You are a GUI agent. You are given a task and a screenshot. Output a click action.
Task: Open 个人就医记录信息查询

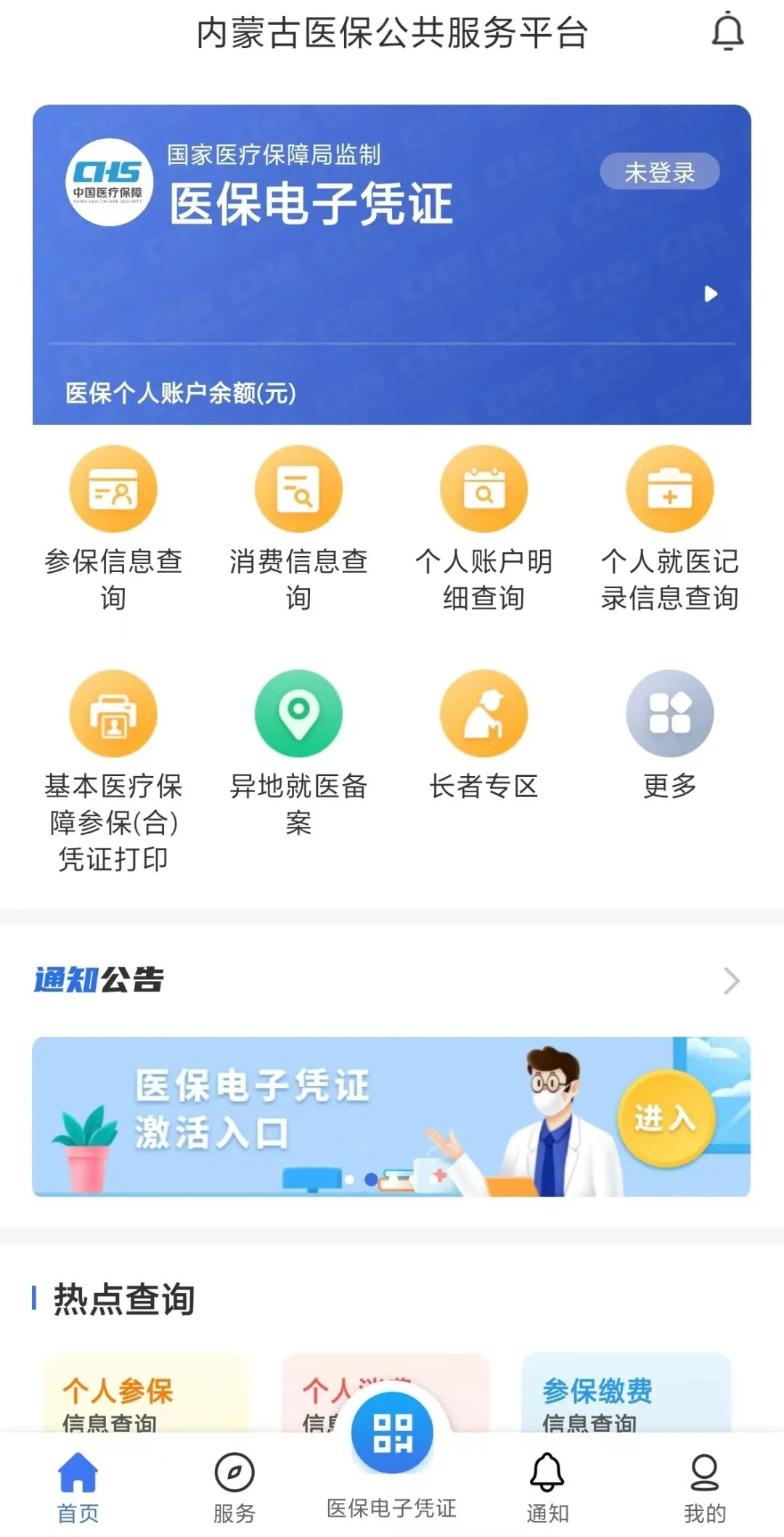[670, 529]
